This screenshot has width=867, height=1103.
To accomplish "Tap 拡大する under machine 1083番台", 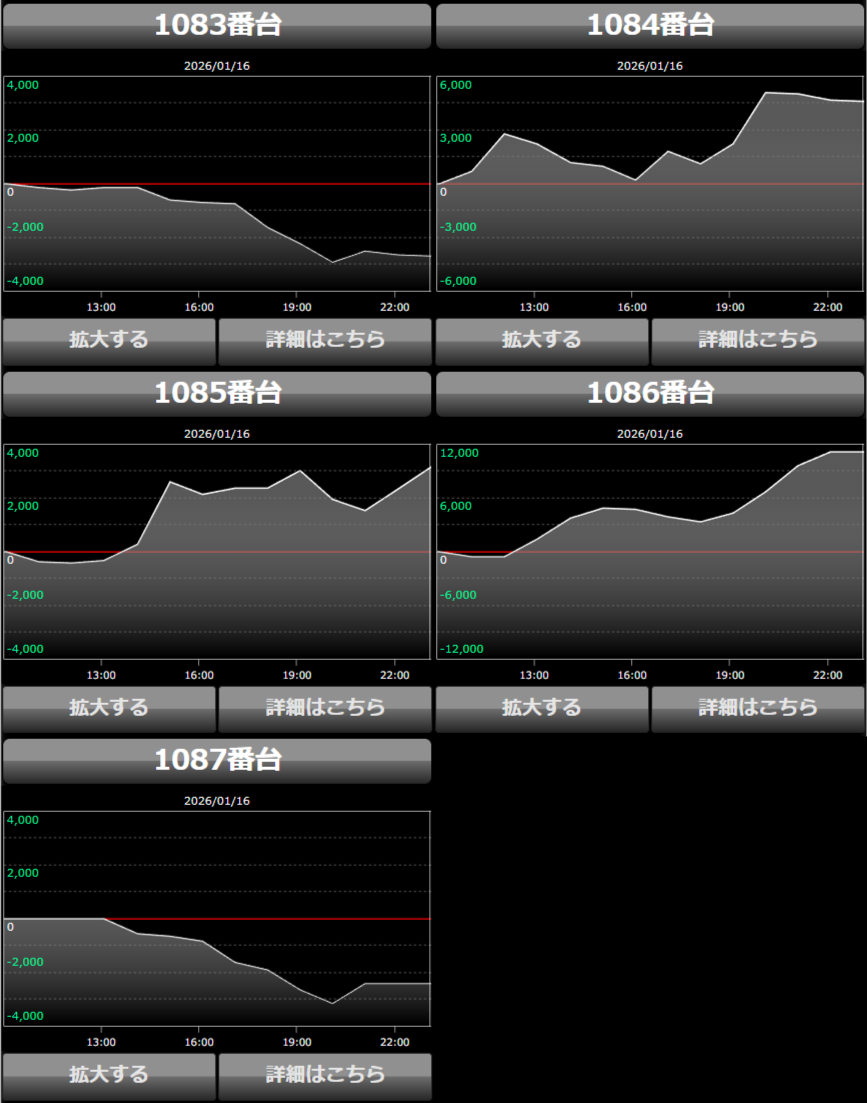I will click(109, 340).
